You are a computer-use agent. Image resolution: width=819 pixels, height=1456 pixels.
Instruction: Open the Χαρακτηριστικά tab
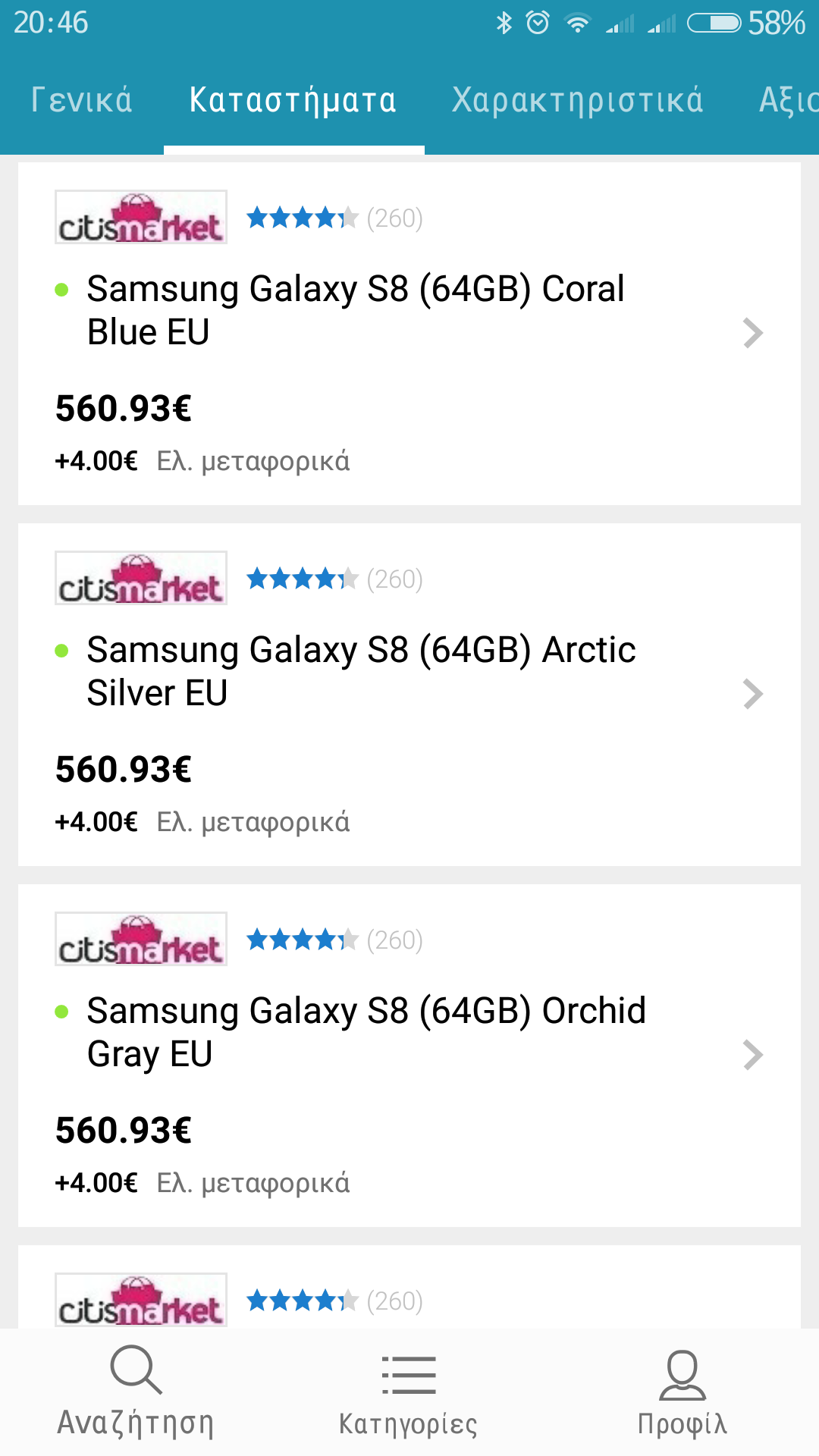tap(577, 100)
